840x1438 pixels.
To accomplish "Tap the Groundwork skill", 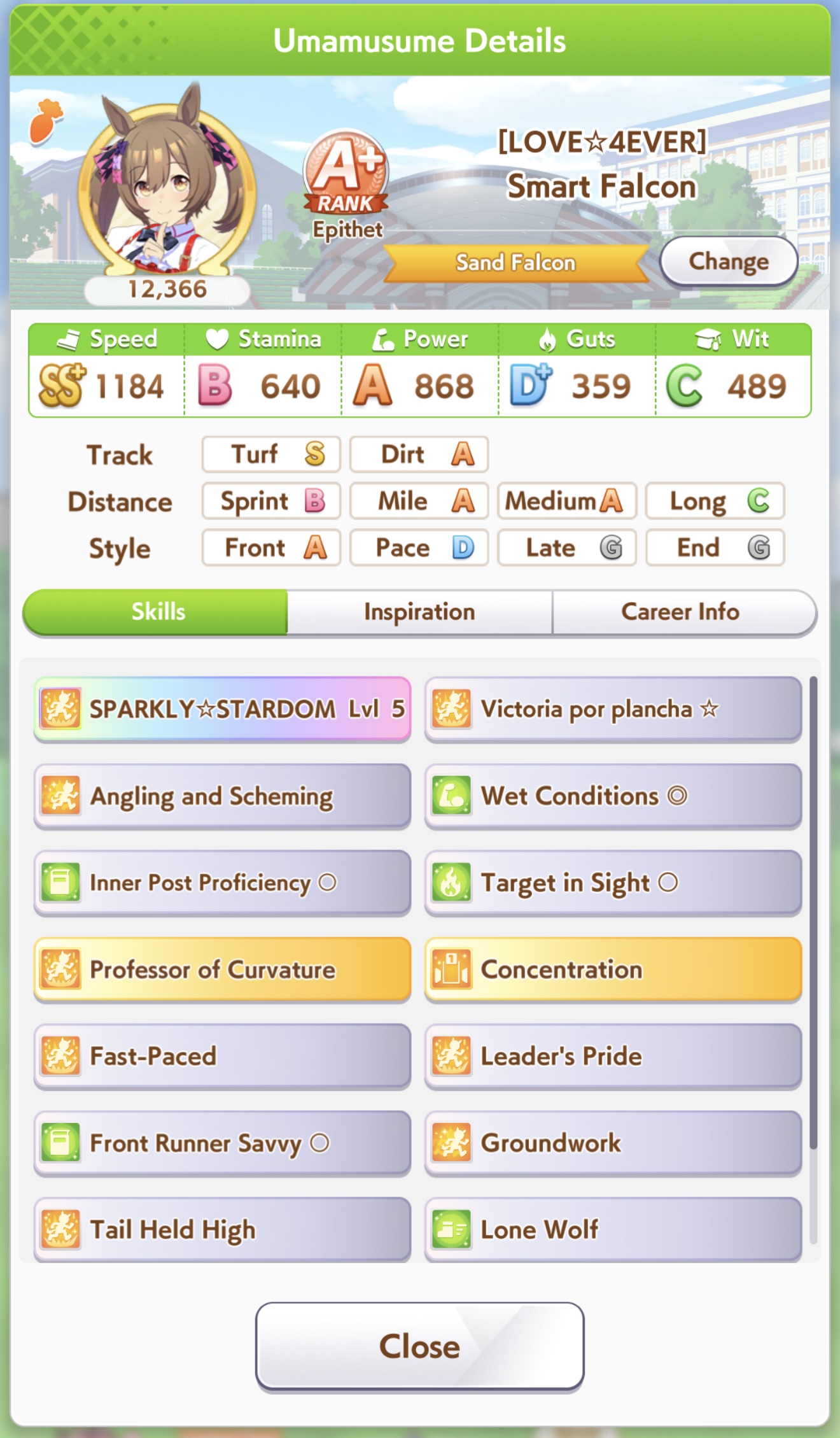I will [x=612, y=1143].
